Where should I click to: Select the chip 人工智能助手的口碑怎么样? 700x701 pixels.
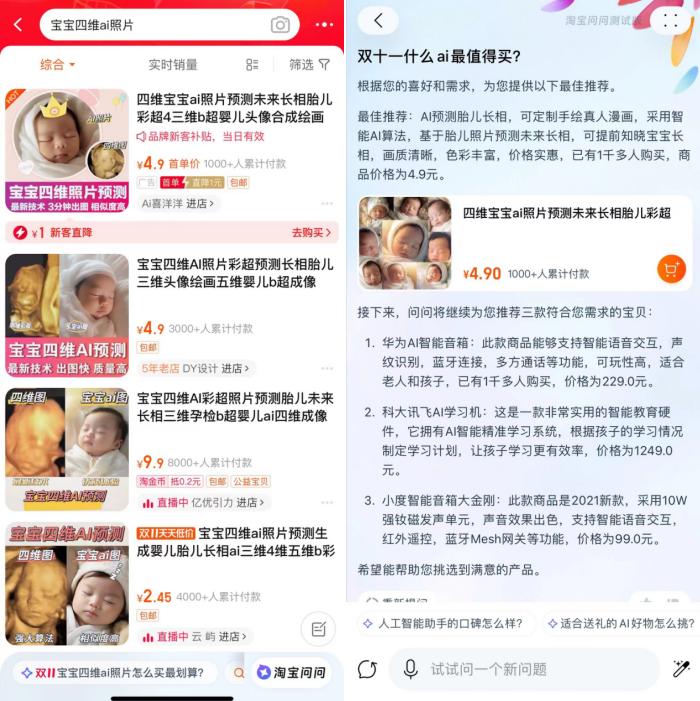(447, 624)
